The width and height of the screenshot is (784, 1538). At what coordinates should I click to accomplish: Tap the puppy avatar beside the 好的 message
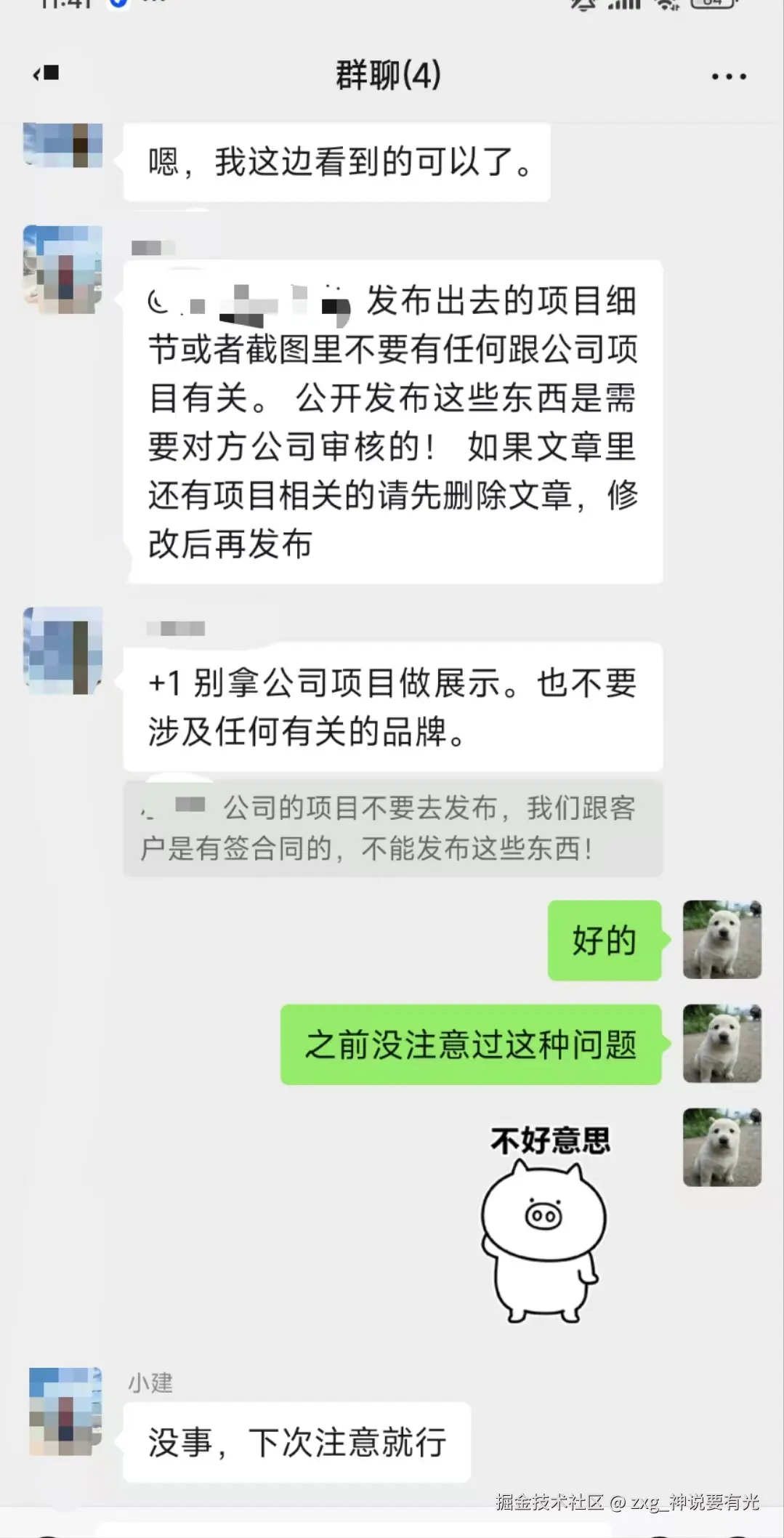[x=722, y=939]
